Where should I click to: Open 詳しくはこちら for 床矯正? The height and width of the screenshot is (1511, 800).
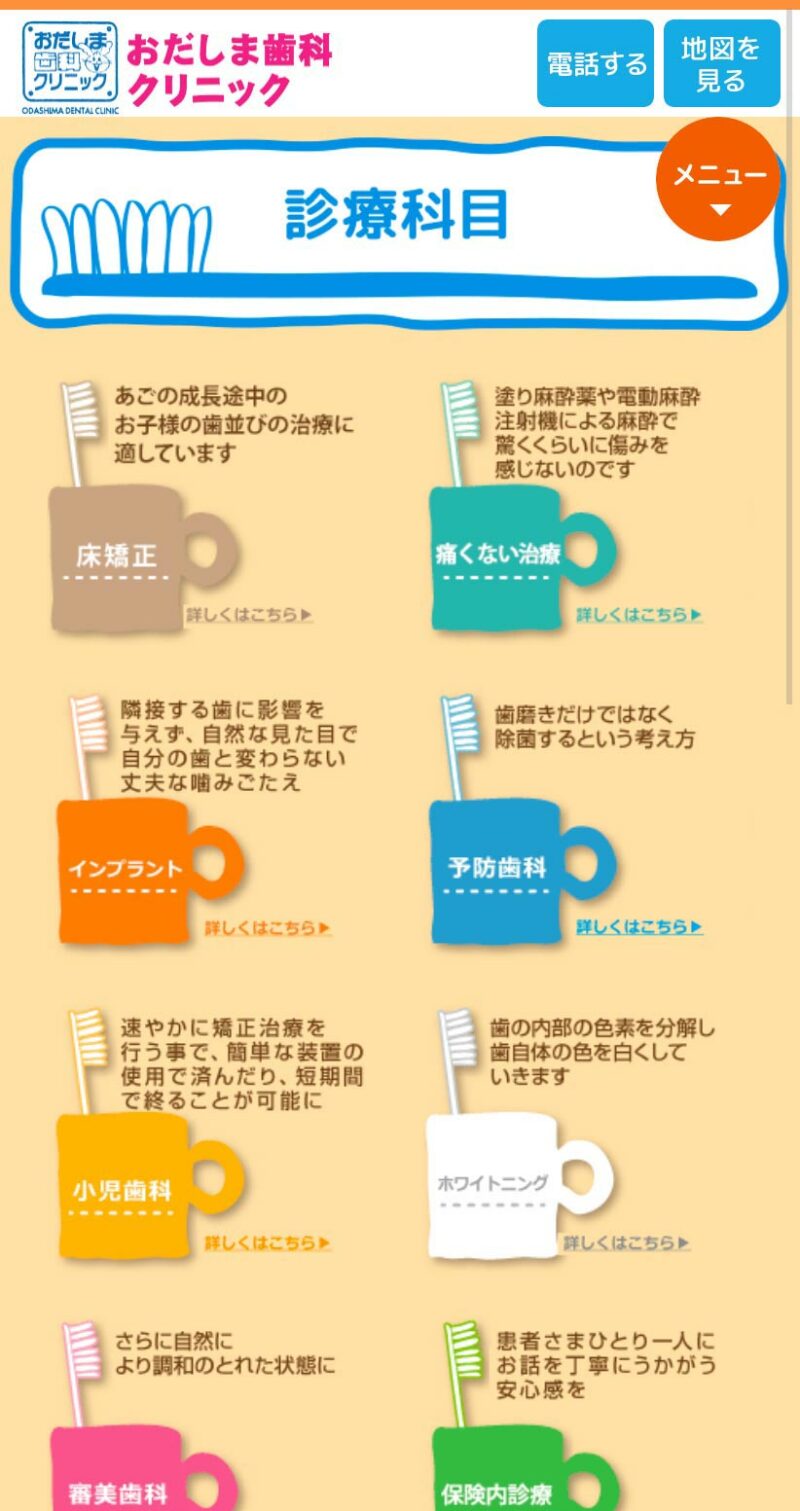tap(249, 615)
